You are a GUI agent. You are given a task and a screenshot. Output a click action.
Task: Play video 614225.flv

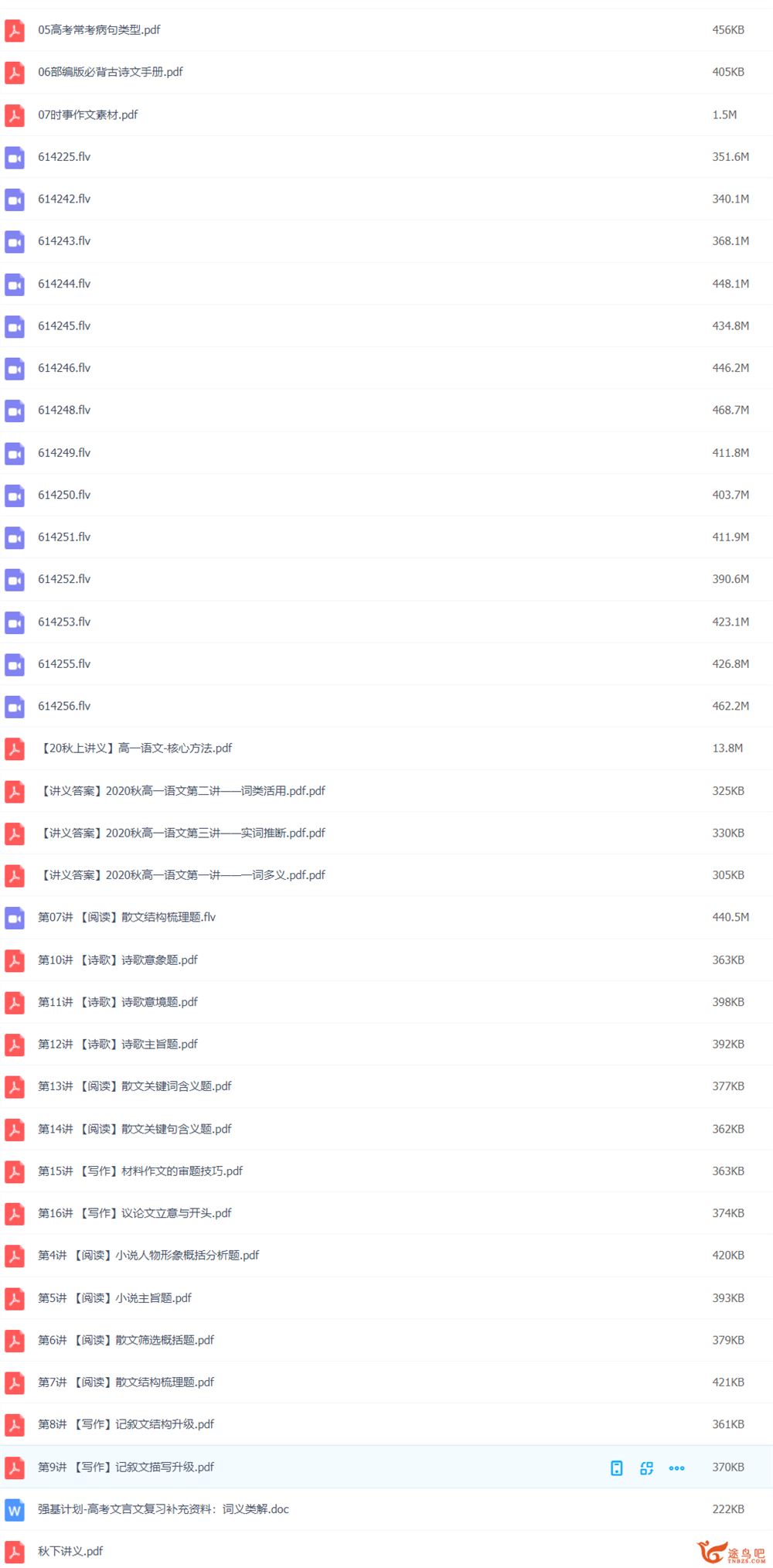64,157
